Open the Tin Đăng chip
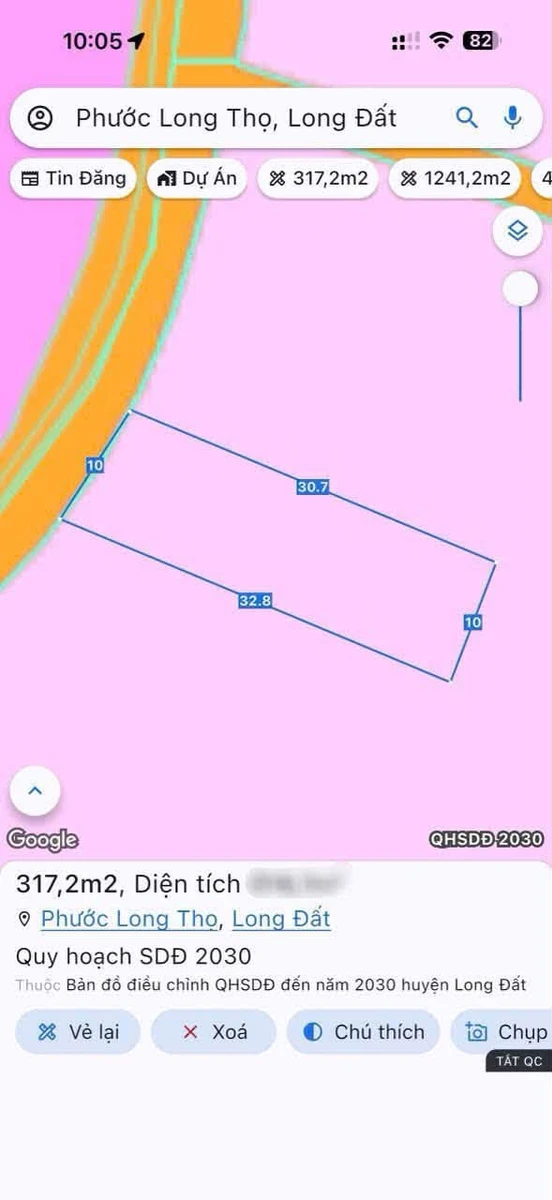The image size is (552, 1200). pyautogui.click(x=74, y=179)
